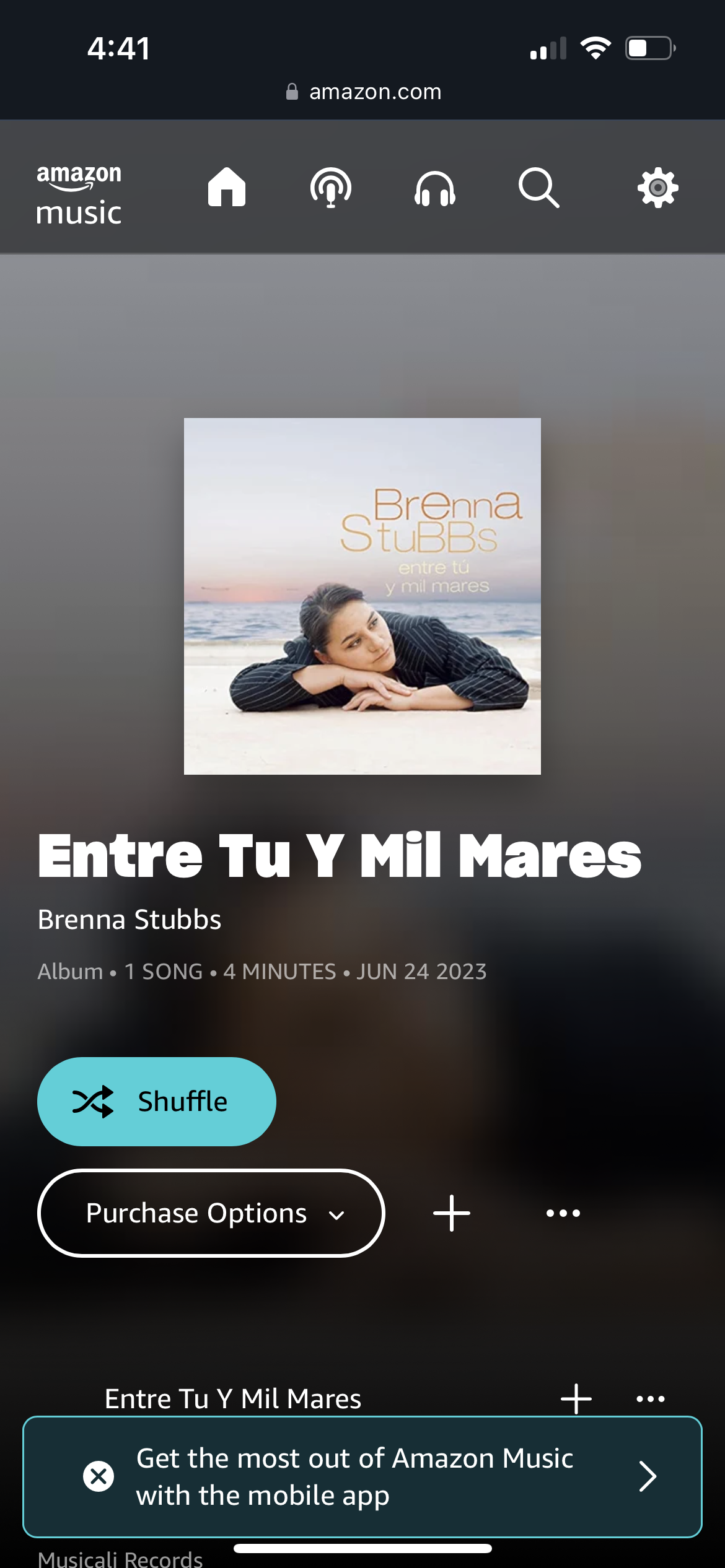The image size is (725, 1568).
Task: Expand the Purchase Options dropdown
Action: (x=211, y=1213)
